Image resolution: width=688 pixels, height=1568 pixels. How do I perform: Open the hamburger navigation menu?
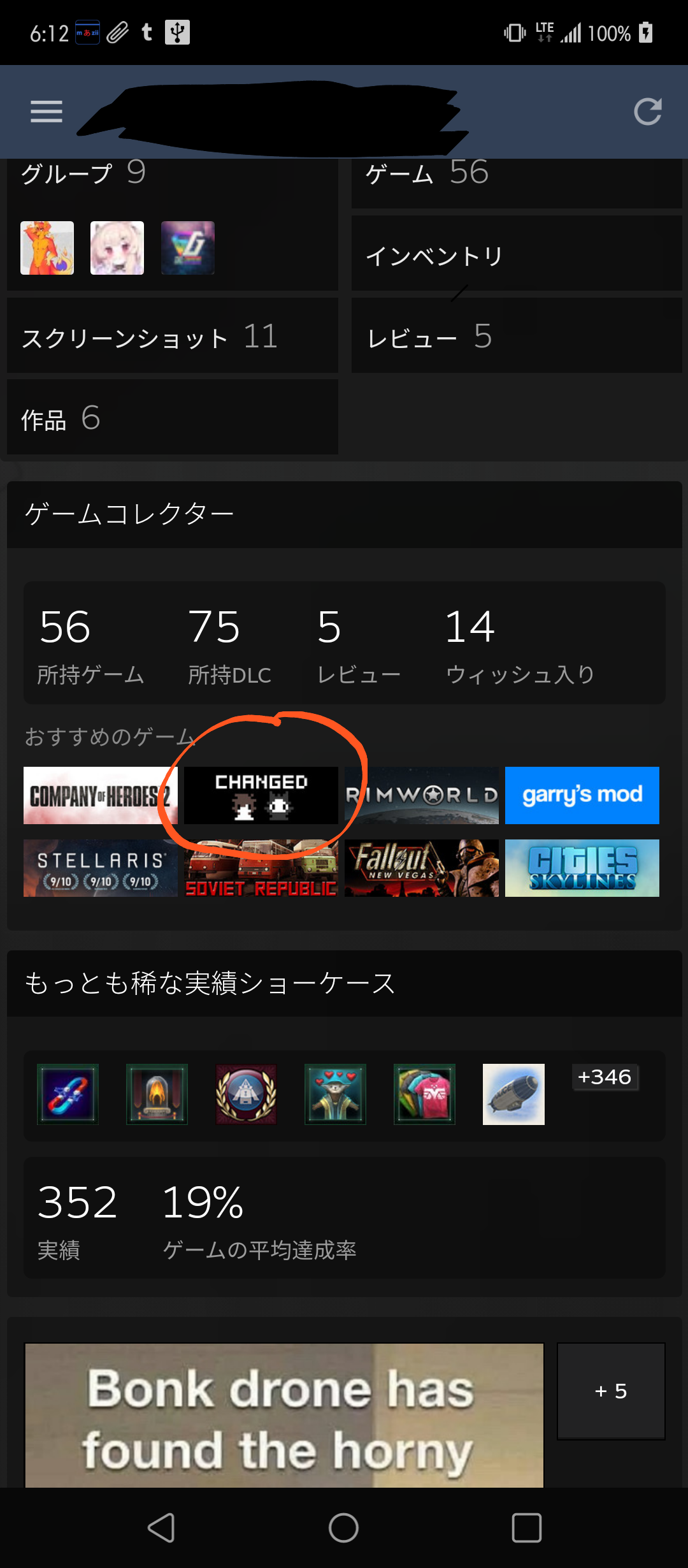pyautogui.click(x=47, y=112)
